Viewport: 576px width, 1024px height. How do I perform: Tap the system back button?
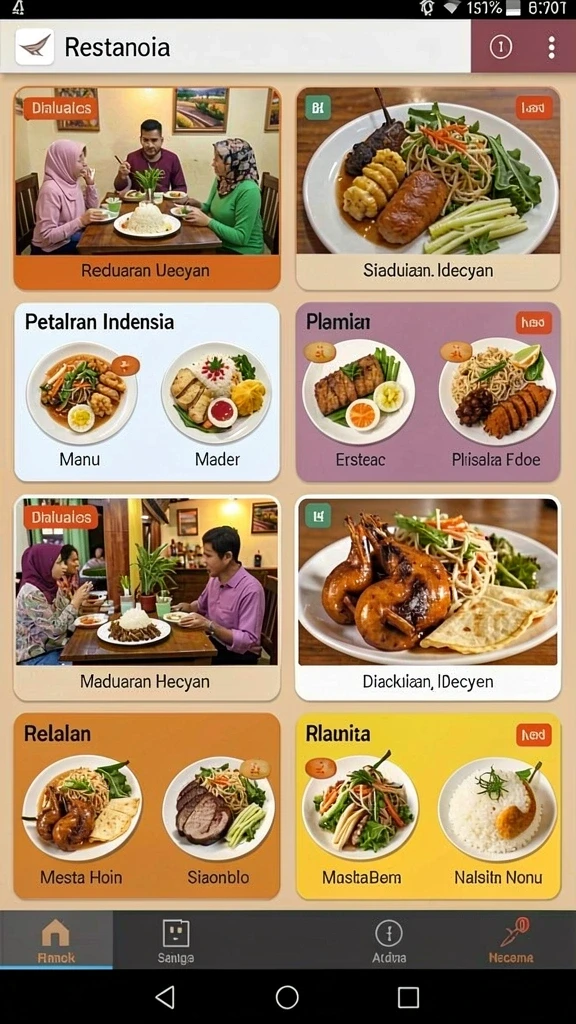click(165, 997)
